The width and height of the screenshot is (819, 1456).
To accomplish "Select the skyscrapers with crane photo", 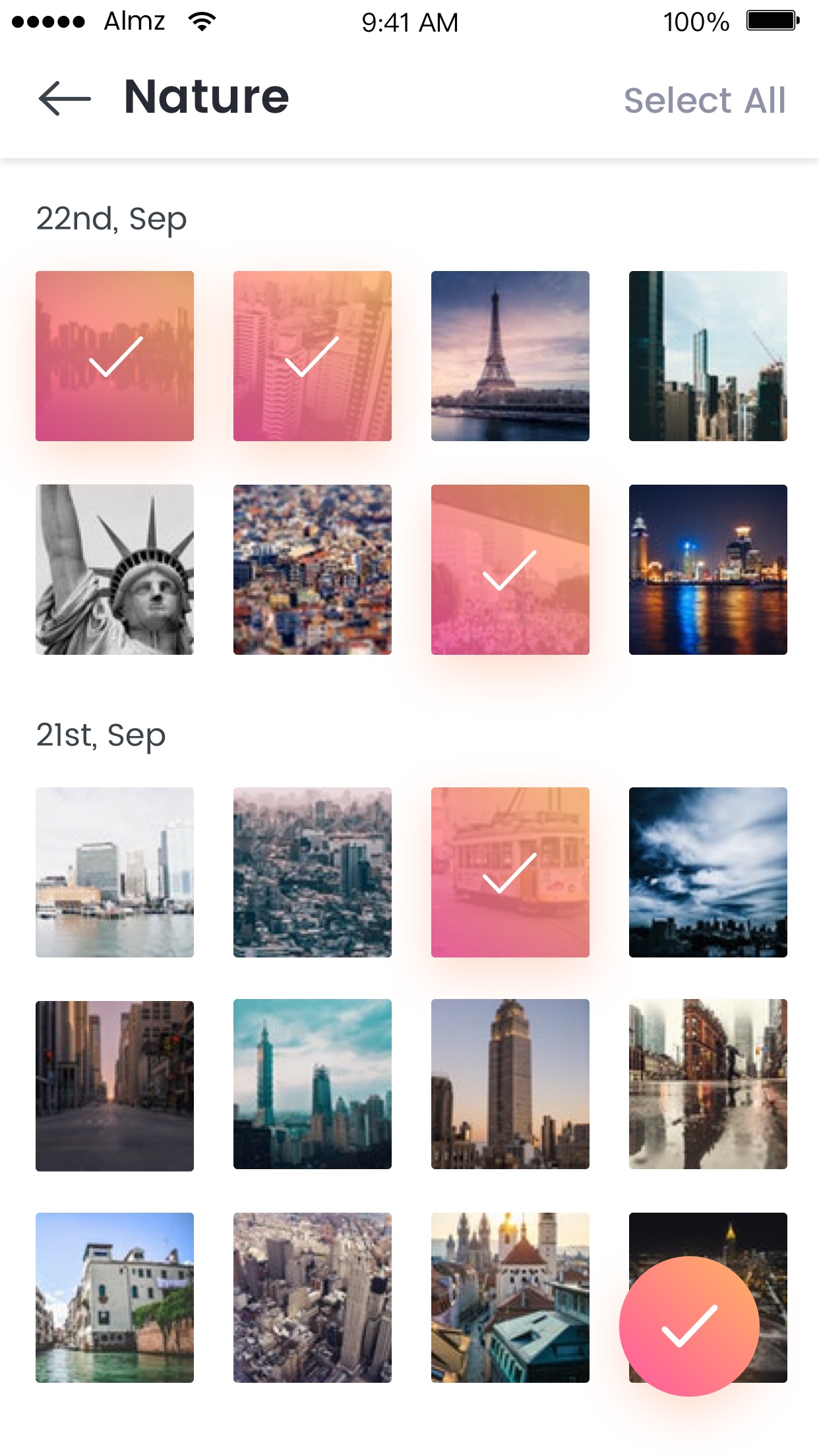I will [x=708, y=356].
